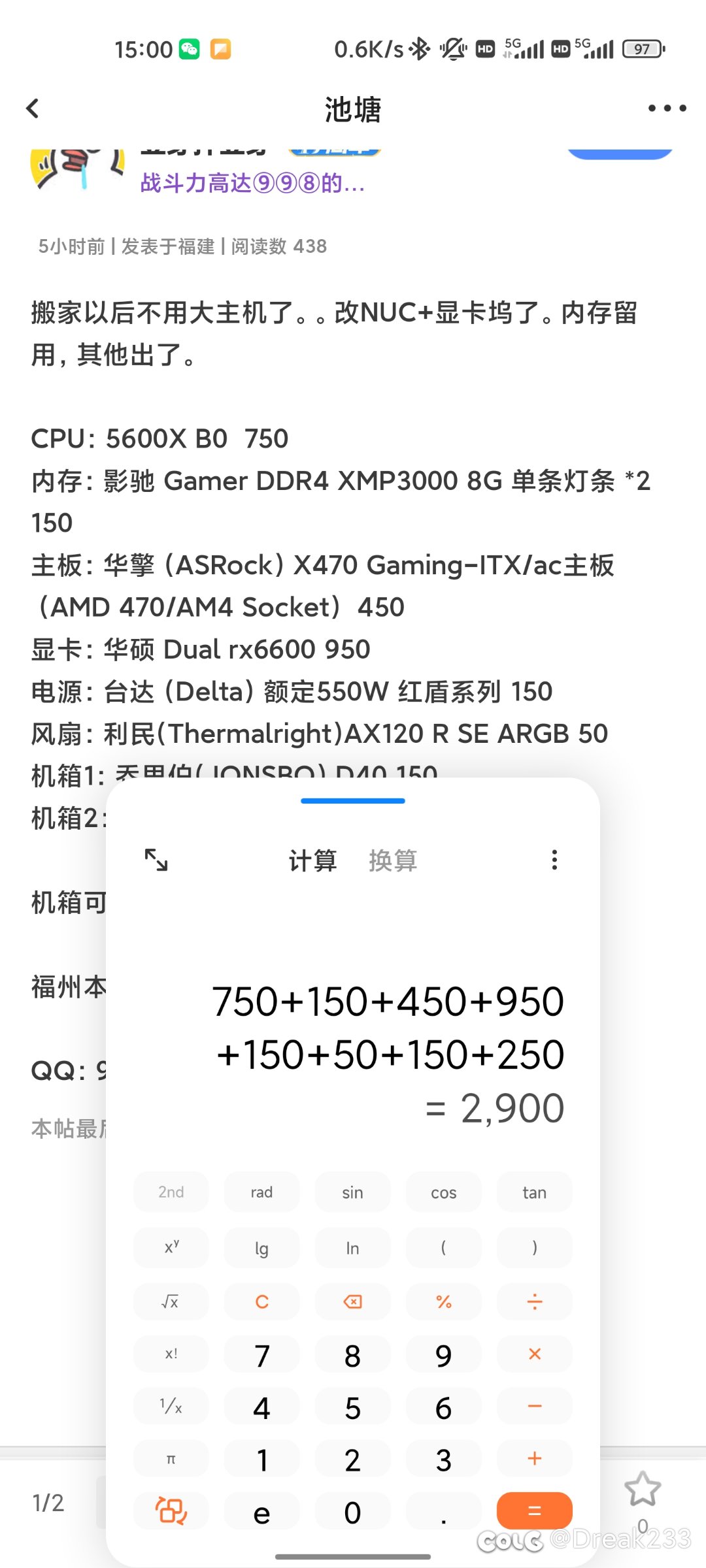The height and width of the screenshot is (1568, 706).
Task: Delete the last digit with backspace
Action: pos(352,1302)
